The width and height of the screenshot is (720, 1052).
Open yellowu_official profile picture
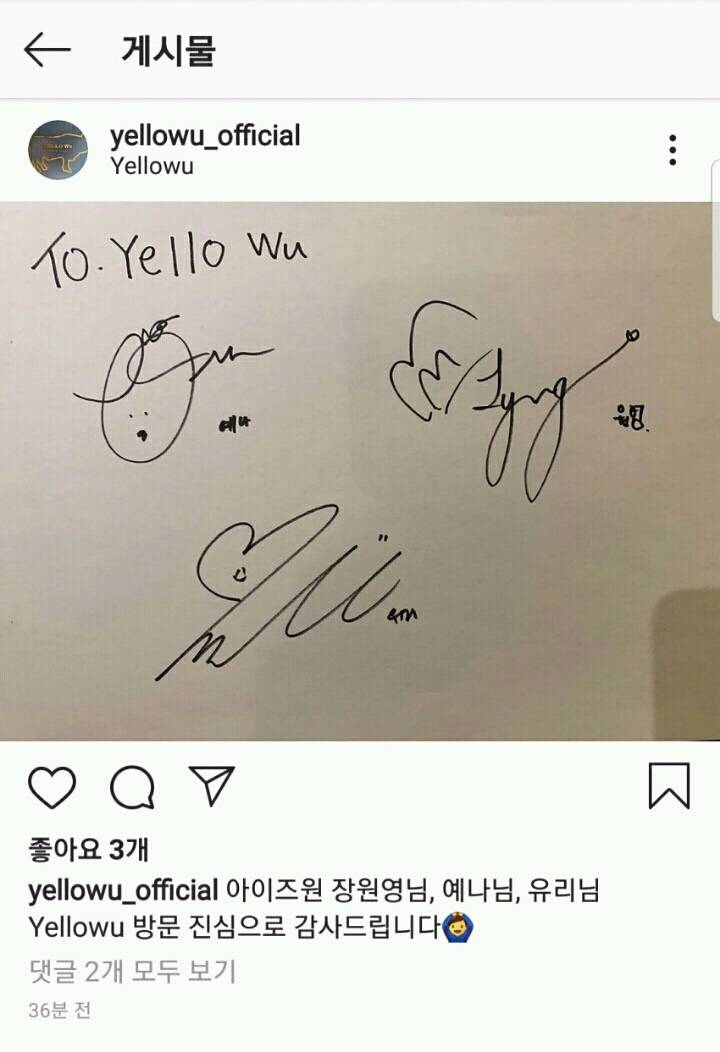[58, 150]
